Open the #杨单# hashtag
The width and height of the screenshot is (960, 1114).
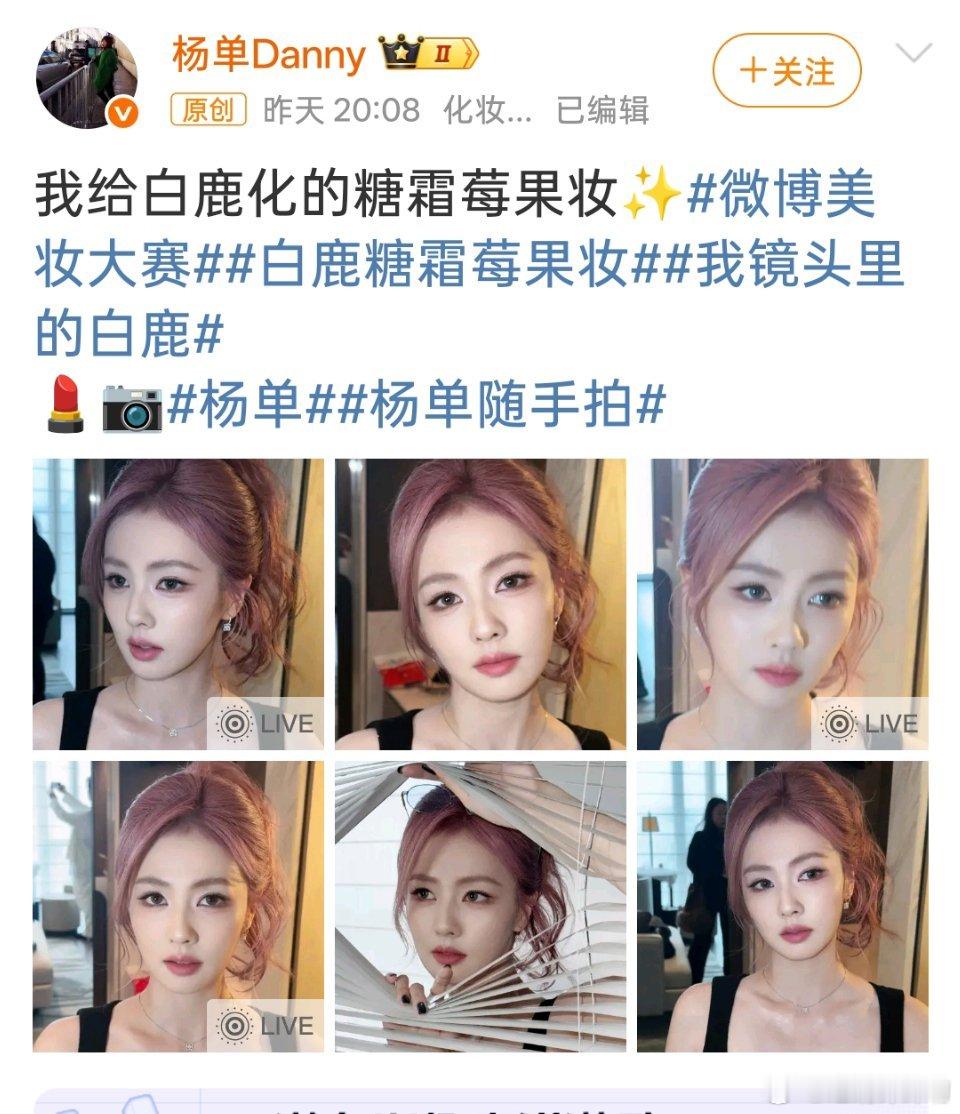(x=235, y=408)
